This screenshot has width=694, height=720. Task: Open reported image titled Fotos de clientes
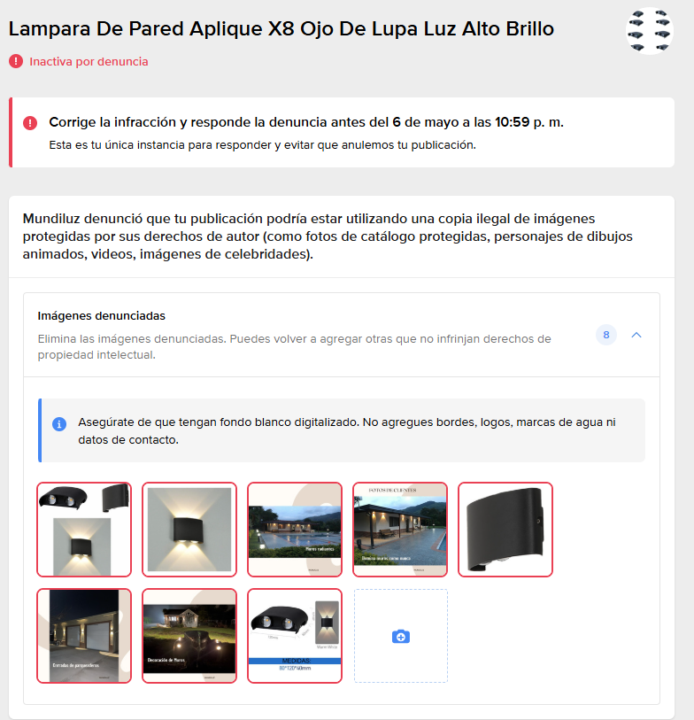pyautogui.click(x=400, y=529)
